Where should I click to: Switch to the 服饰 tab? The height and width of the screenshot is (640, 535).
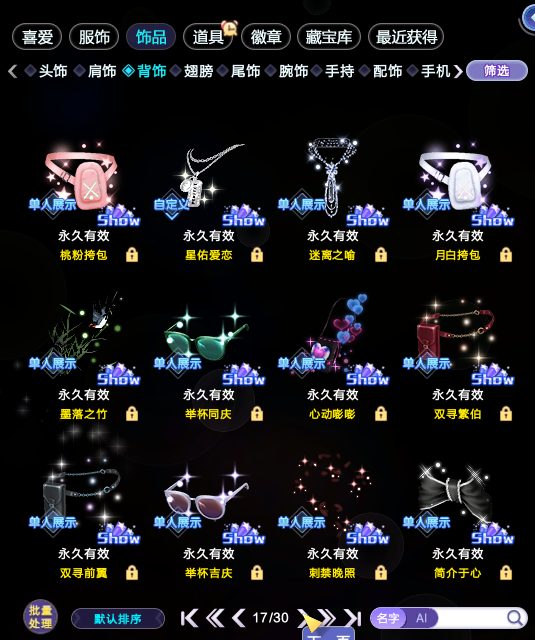tap(94, 37)
